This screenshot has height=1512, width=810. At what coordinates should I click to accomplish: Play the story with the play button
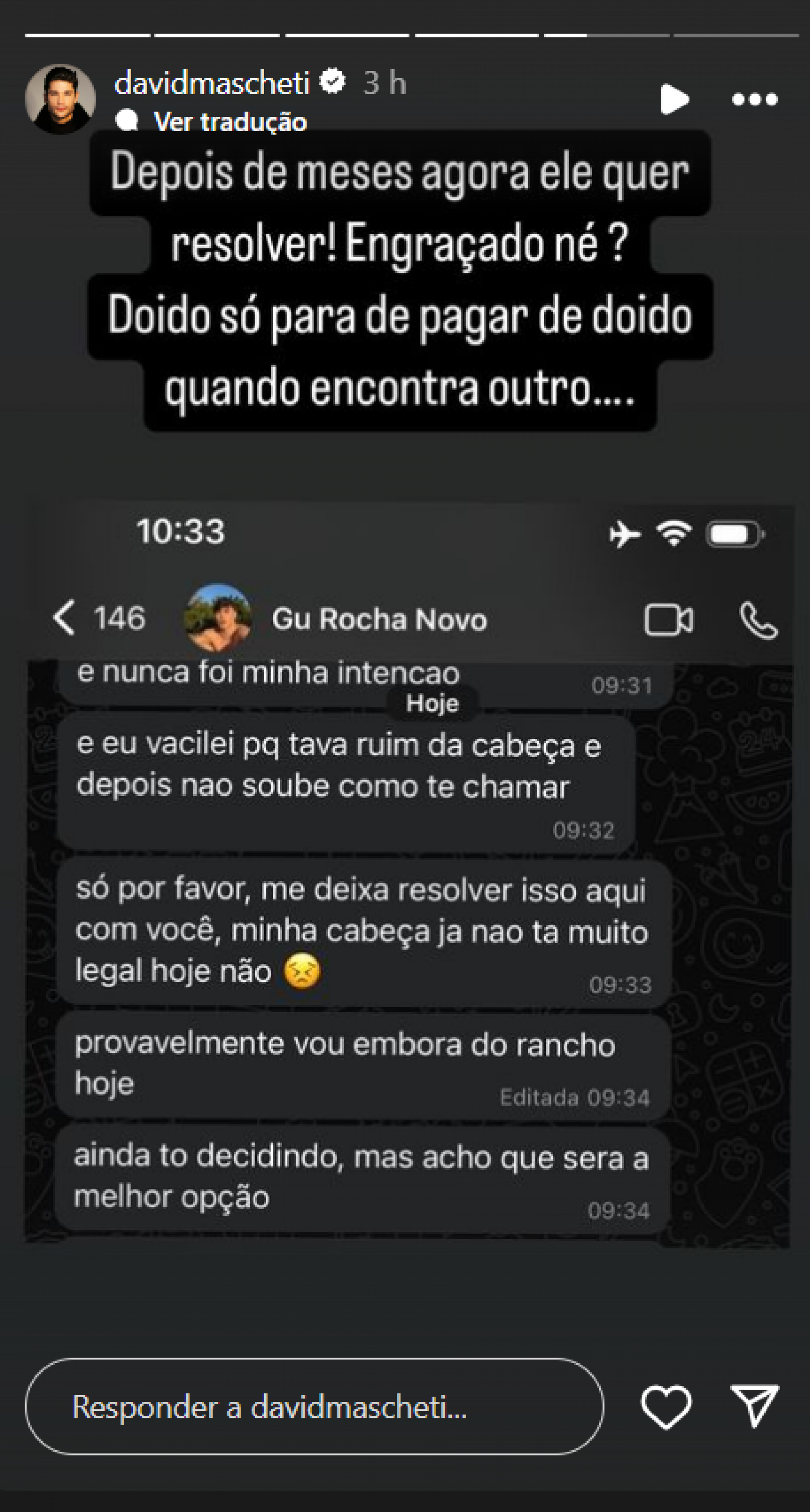click(x=675, y=100)
